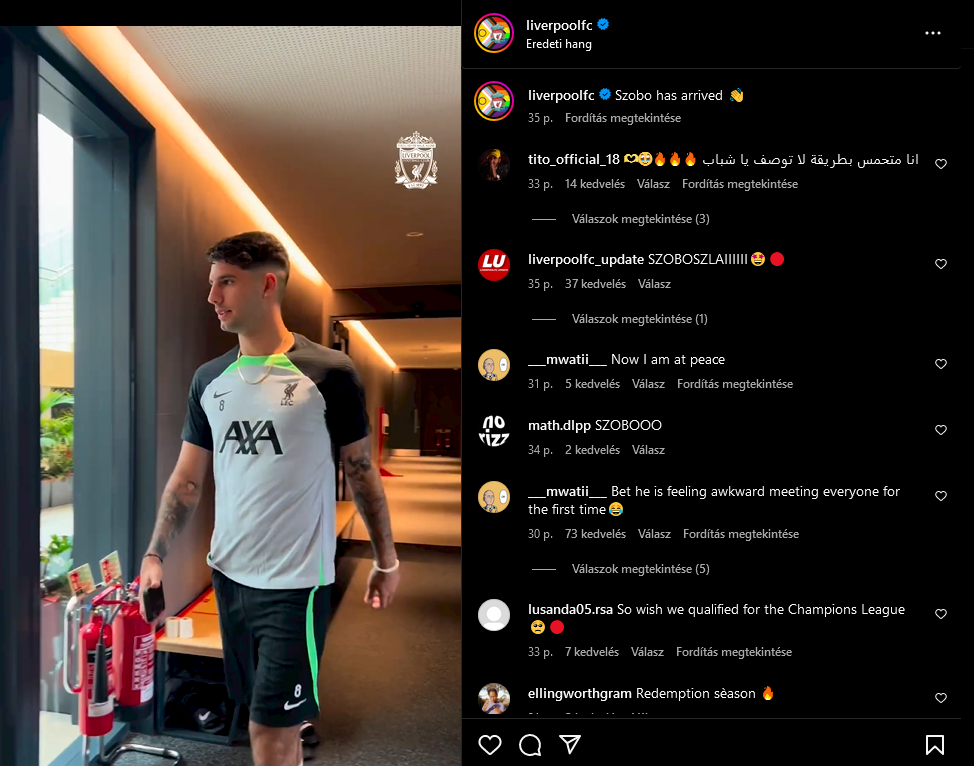Expand 'Válaszok megtekintése (5)' replies
Image resolution: width=974 pixels, height=766 pixels.
(640, 569)
